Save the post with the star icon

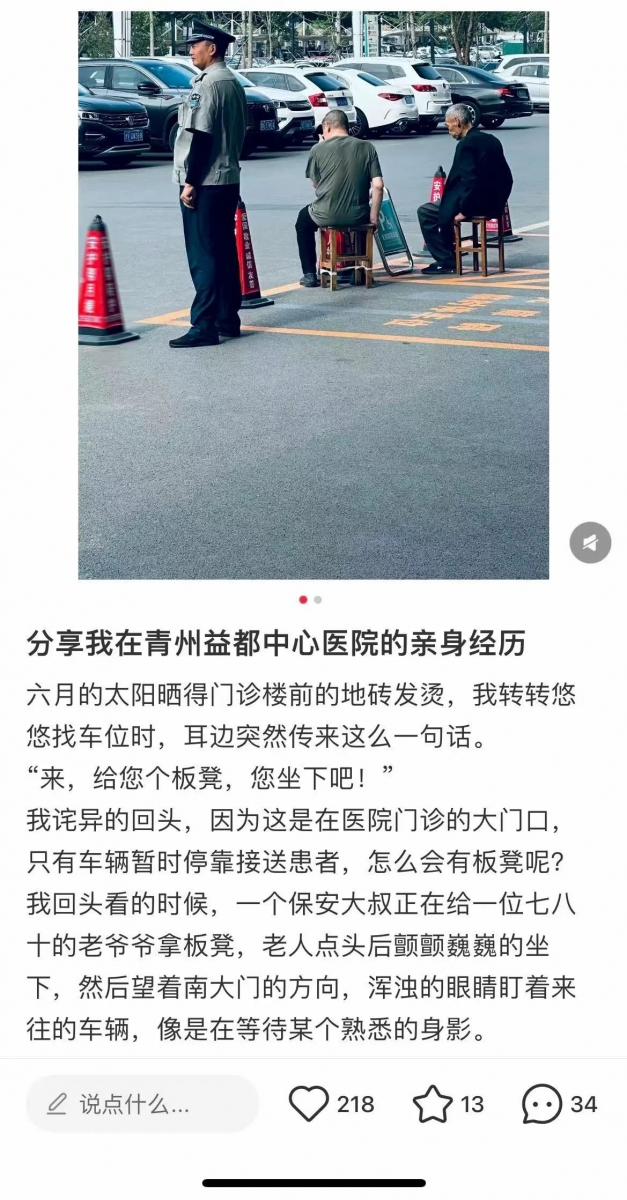pos(433,1104)
